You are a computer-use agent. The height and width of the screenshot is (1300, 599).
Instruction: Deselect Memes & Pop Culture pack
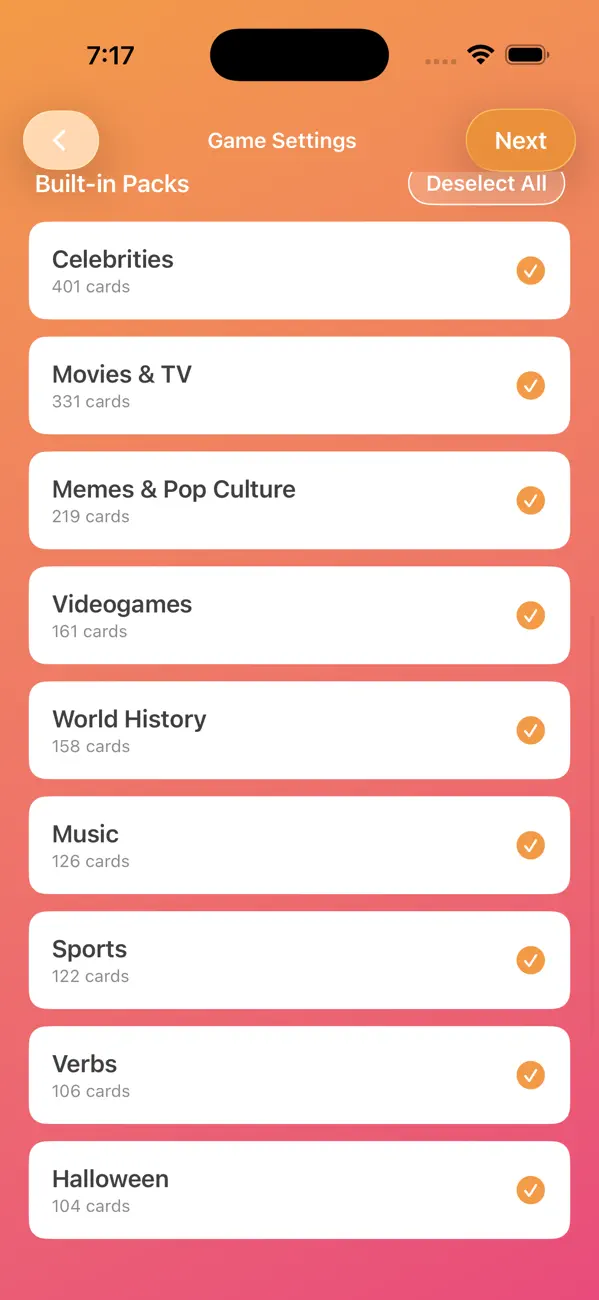[299, 500]
